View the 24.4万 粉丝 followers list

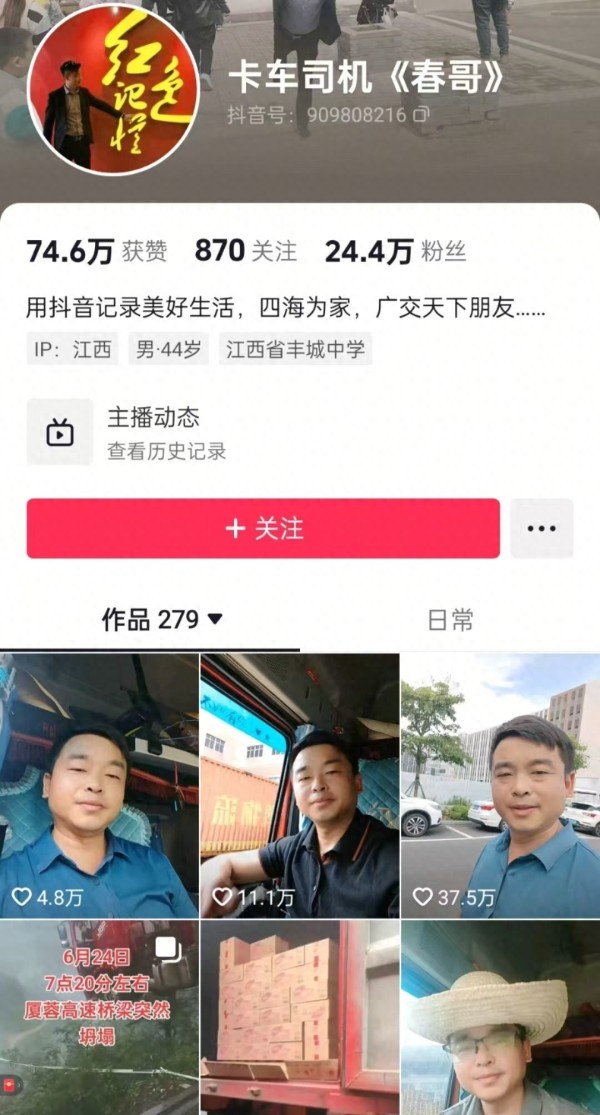tap(395, 252)
